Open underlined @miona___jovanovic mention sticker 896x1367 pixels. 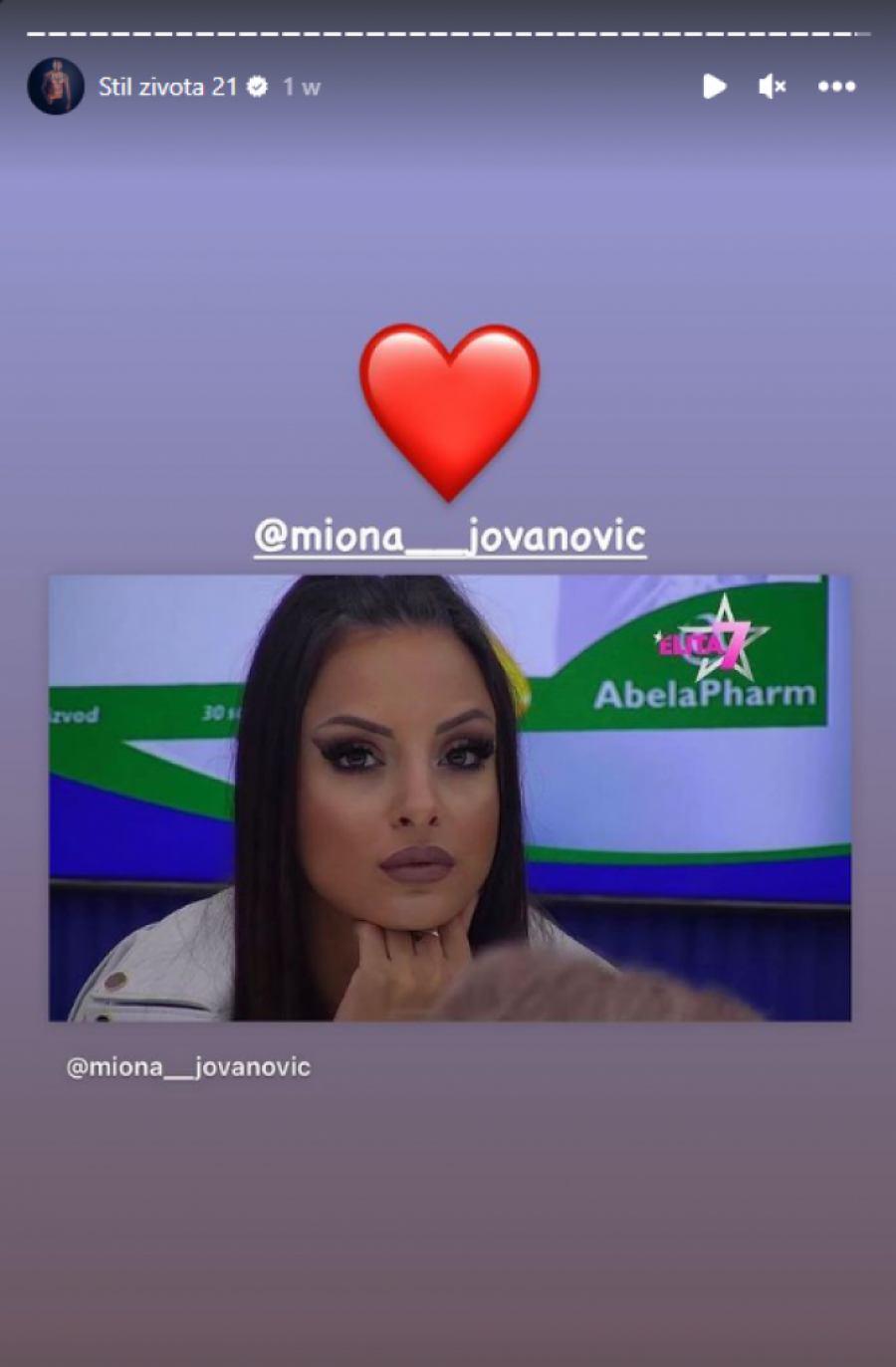(x=450, y=537)
